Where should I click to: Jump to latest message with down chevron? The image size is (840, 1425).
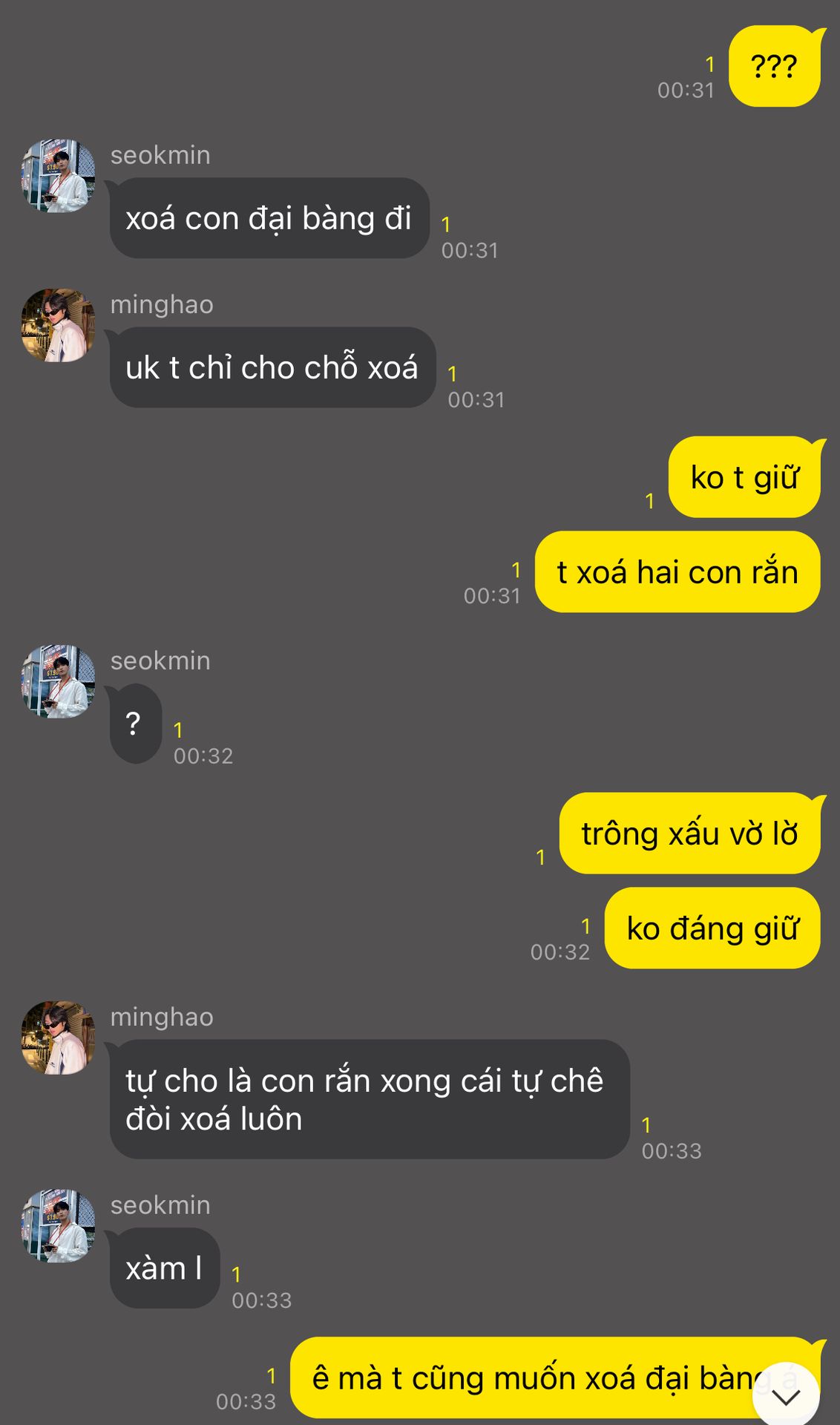(x=786, y=1396)
